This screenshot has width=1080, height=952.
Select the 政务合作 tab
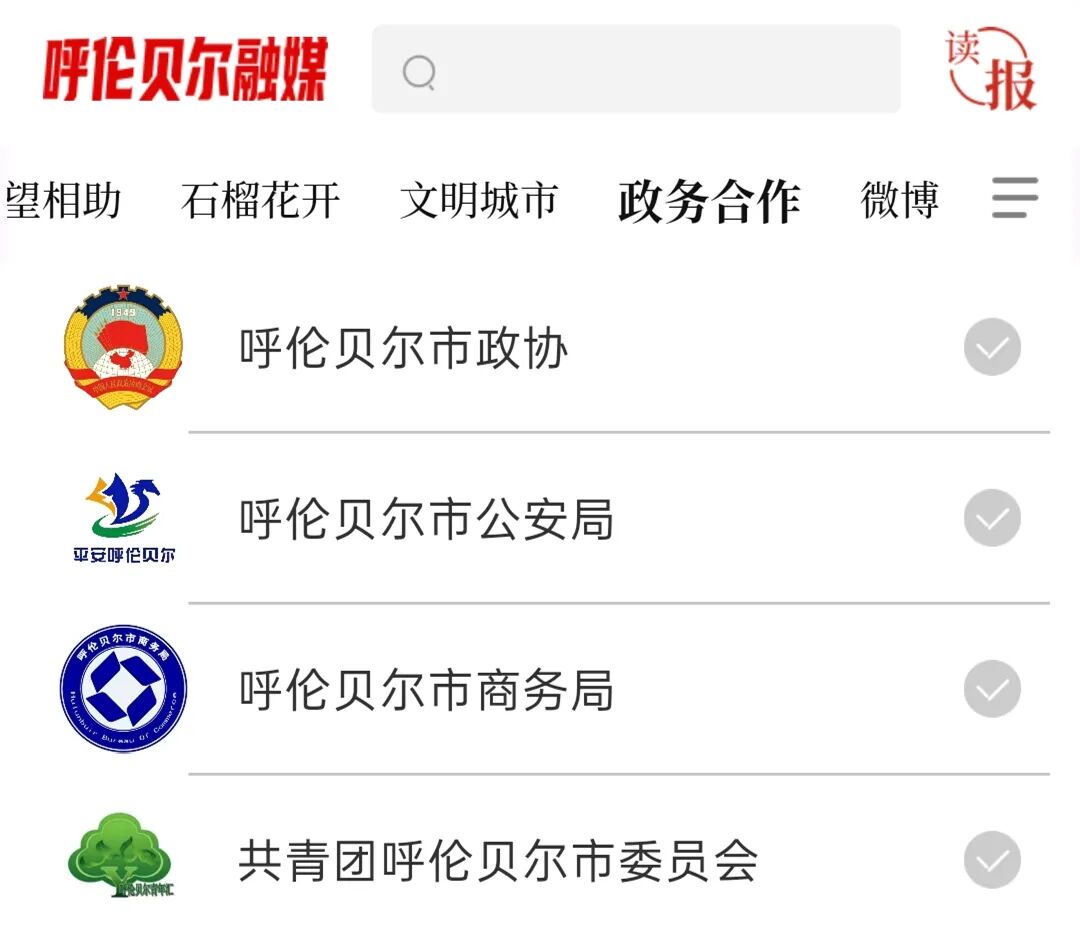tap(709, 200)
